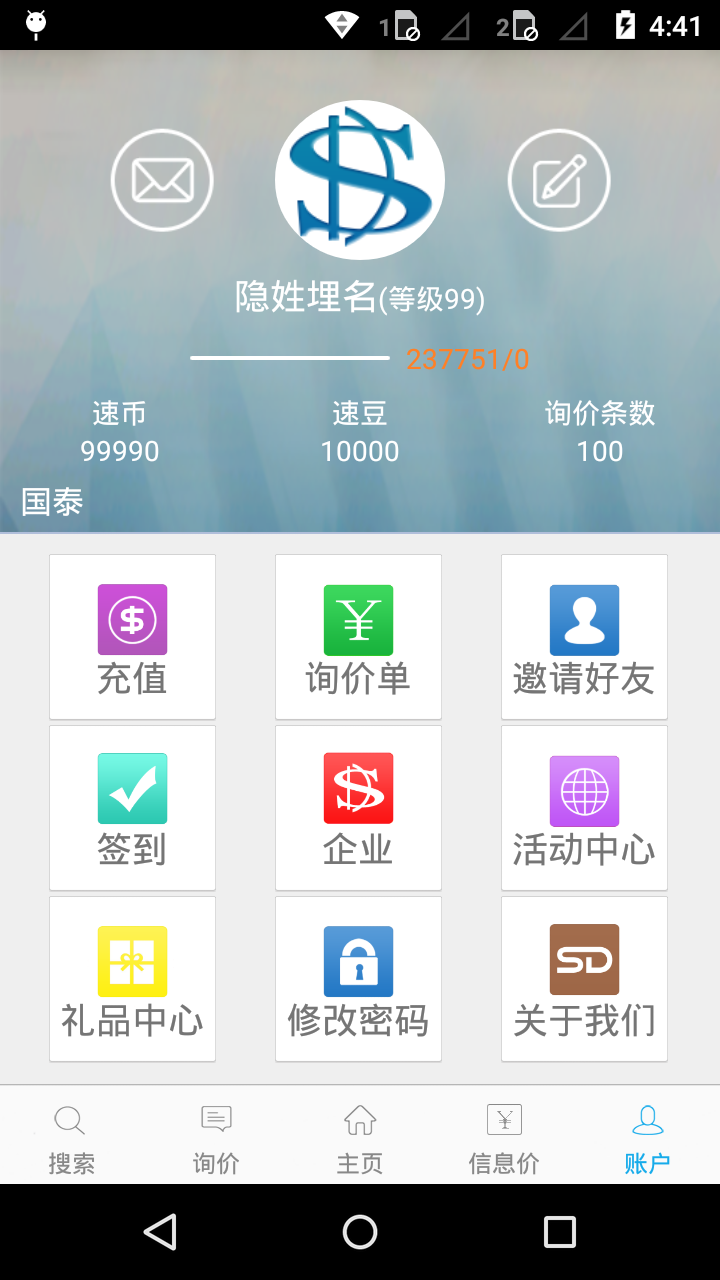This screenshot has height=1280, width=720.
Task: Open the messages envelope icon
Action: click(x=162, y=181)
